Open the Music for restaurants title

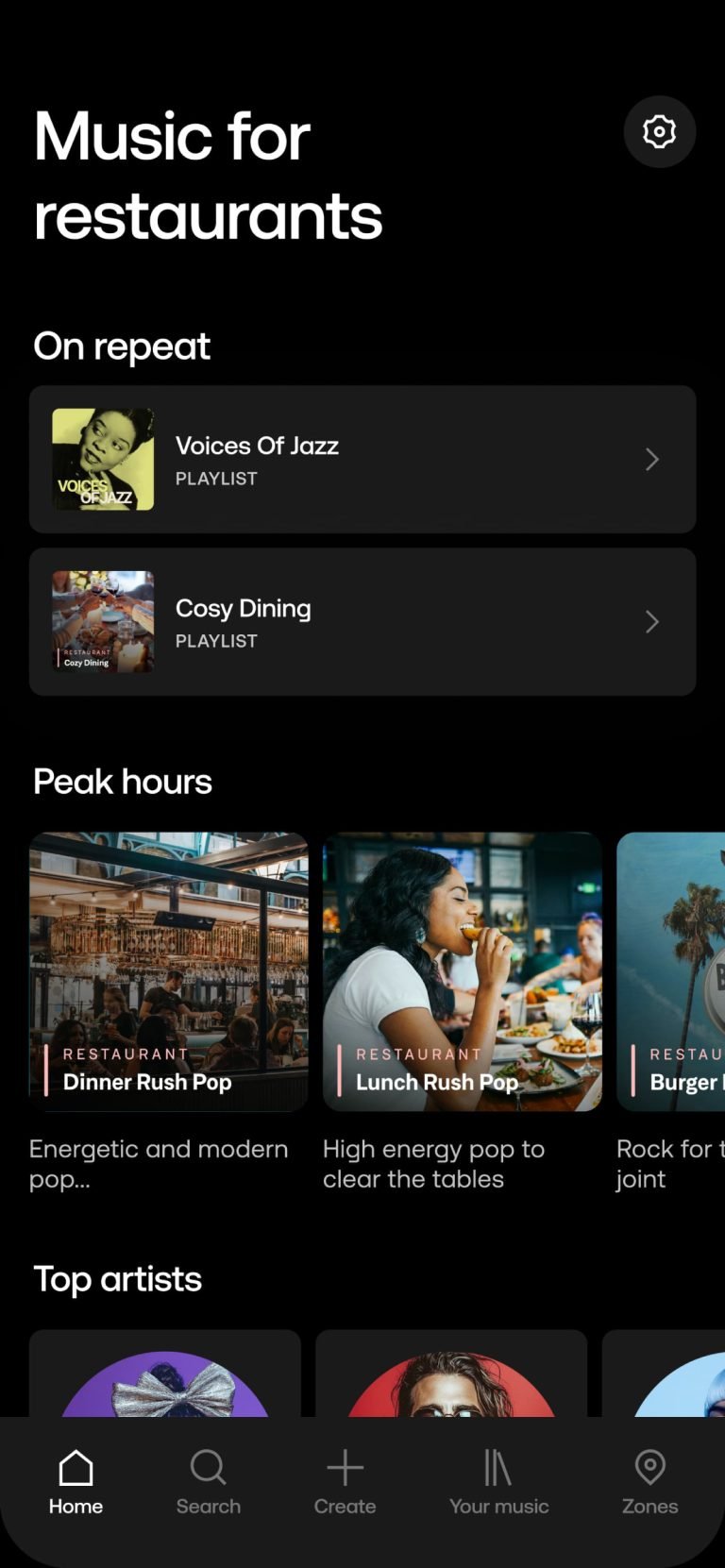(x=208, y=175)
